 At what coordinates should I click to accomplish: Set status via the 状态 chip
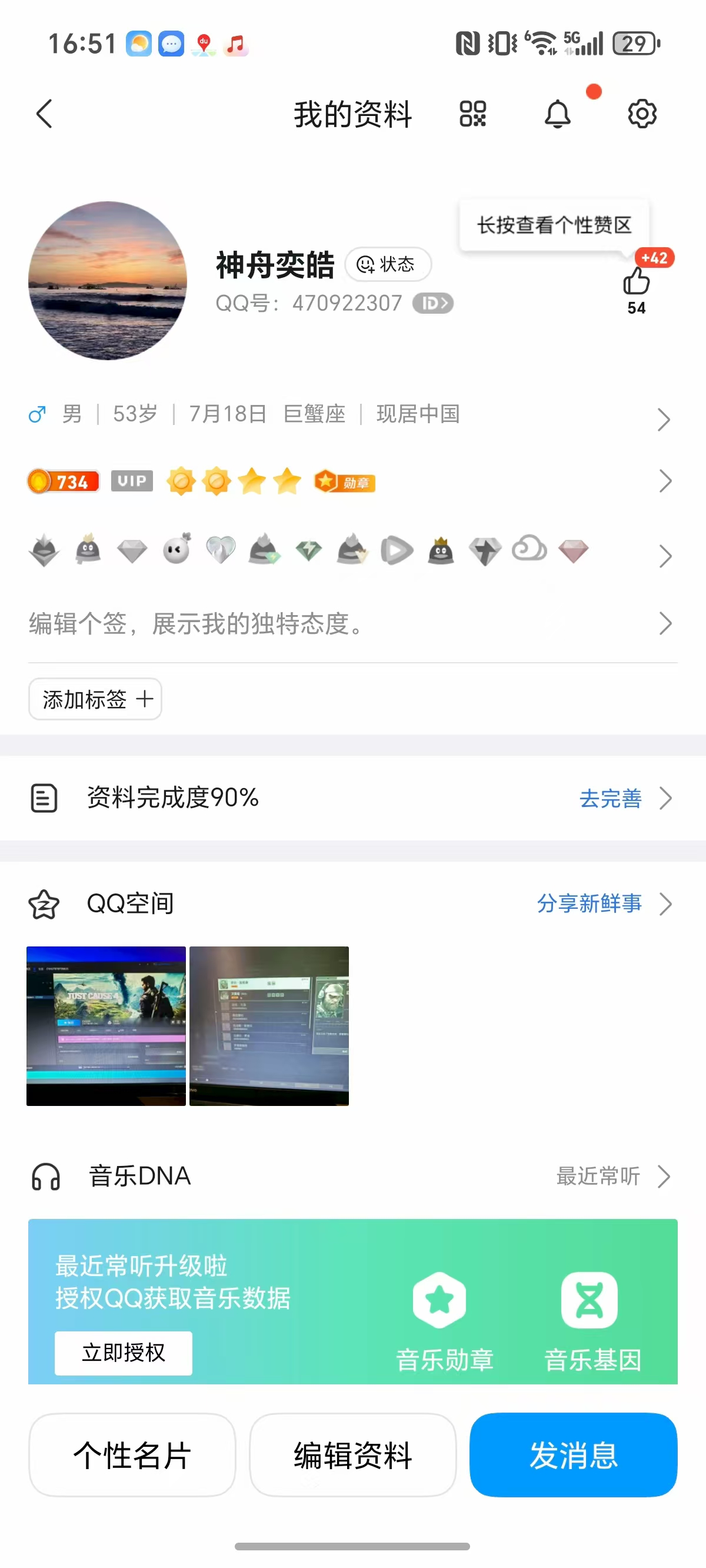pyautogui.click(x=388, y=264)
